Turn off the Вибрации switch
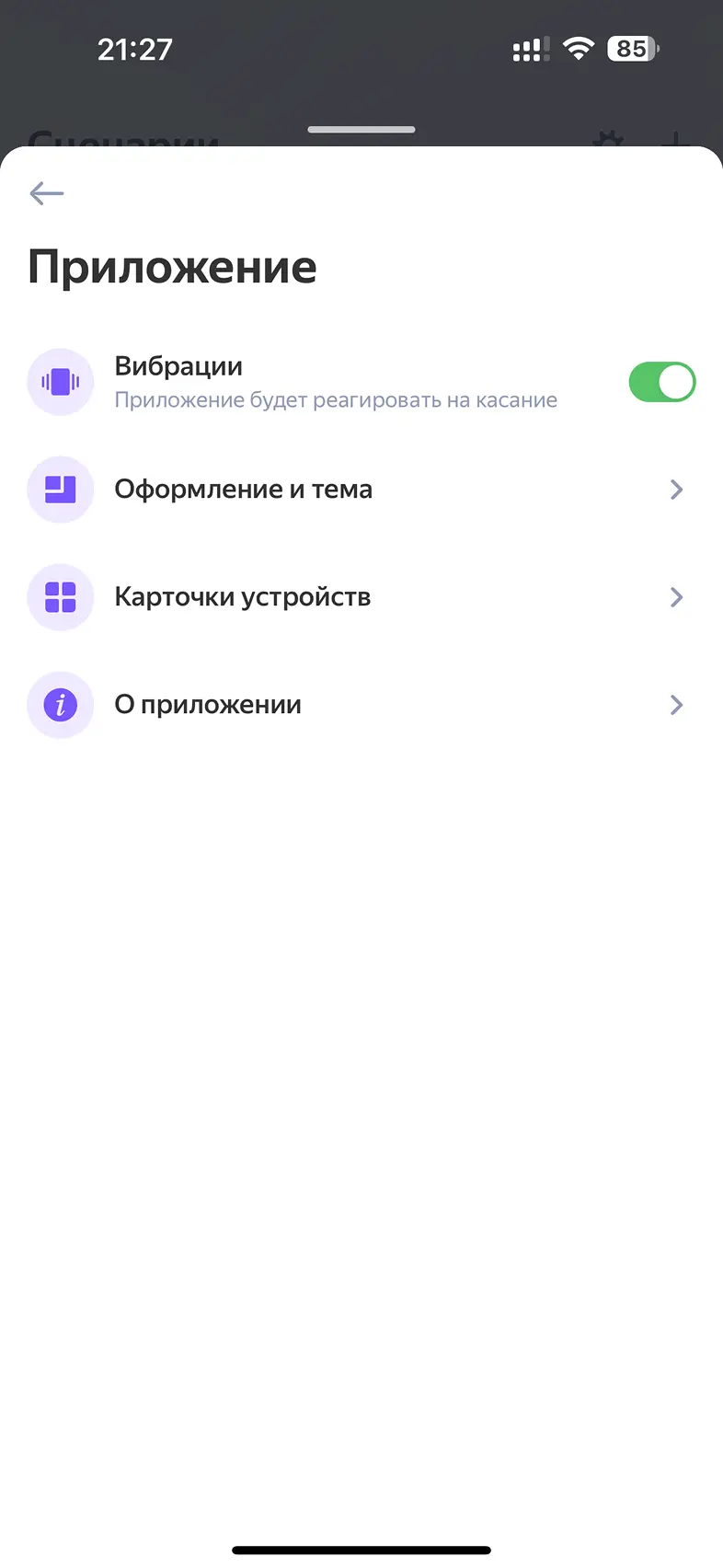Viewport: 723px width, 1568px height. tap(661, 382)
